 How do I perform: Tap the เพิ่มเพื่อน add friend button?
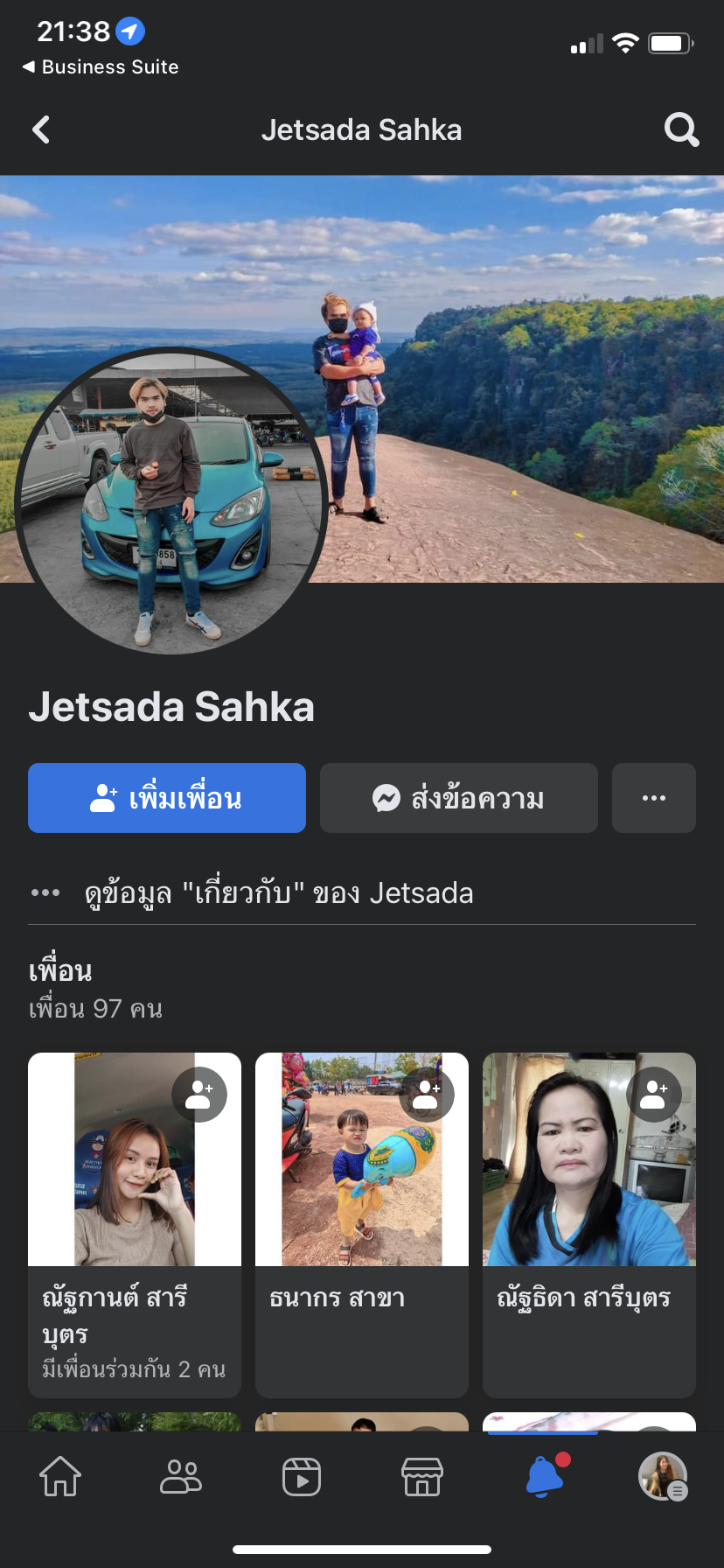point(167,798)
